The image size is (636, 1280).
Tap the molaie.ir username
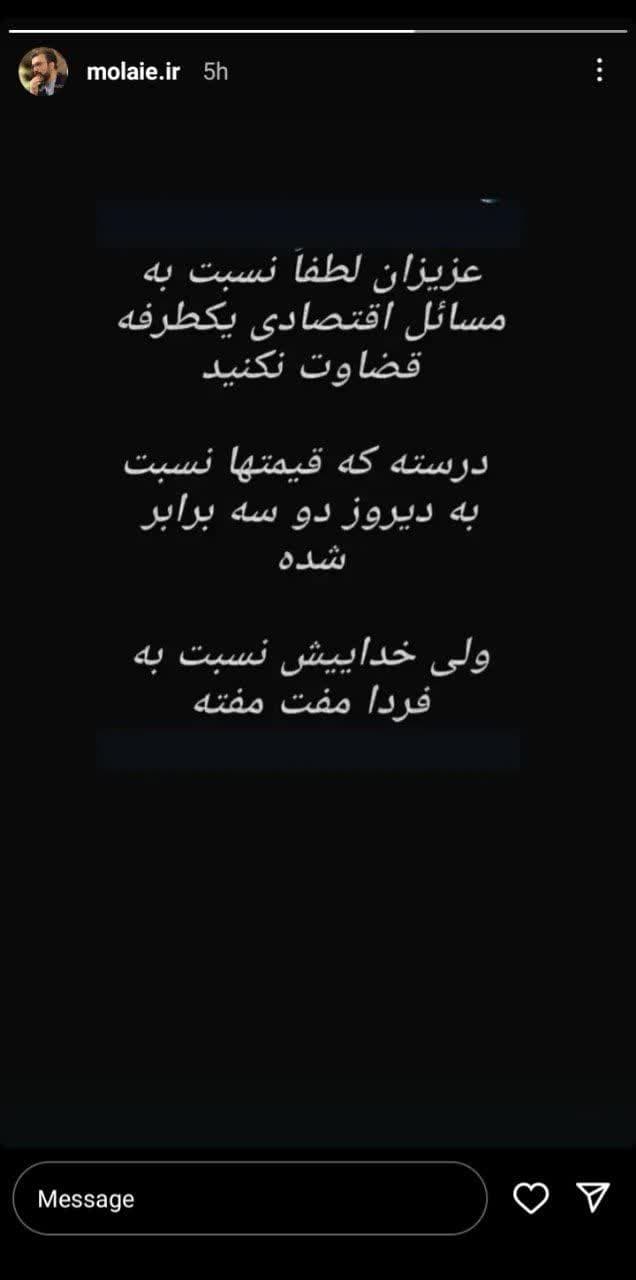tap(133, 71)
